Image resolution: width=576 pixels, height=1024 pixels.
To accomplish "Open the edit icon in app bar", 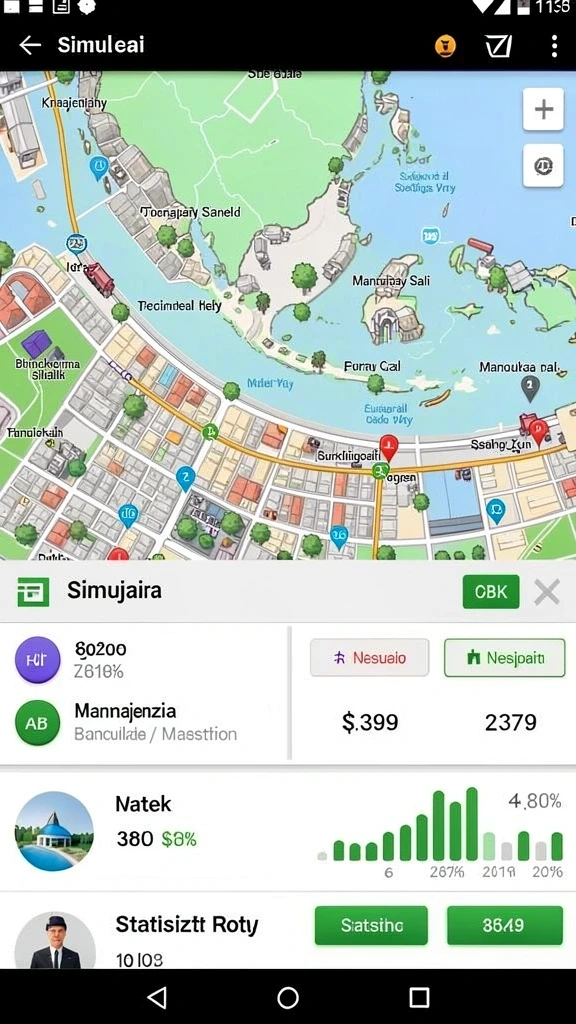I will (x=499, y=46).
